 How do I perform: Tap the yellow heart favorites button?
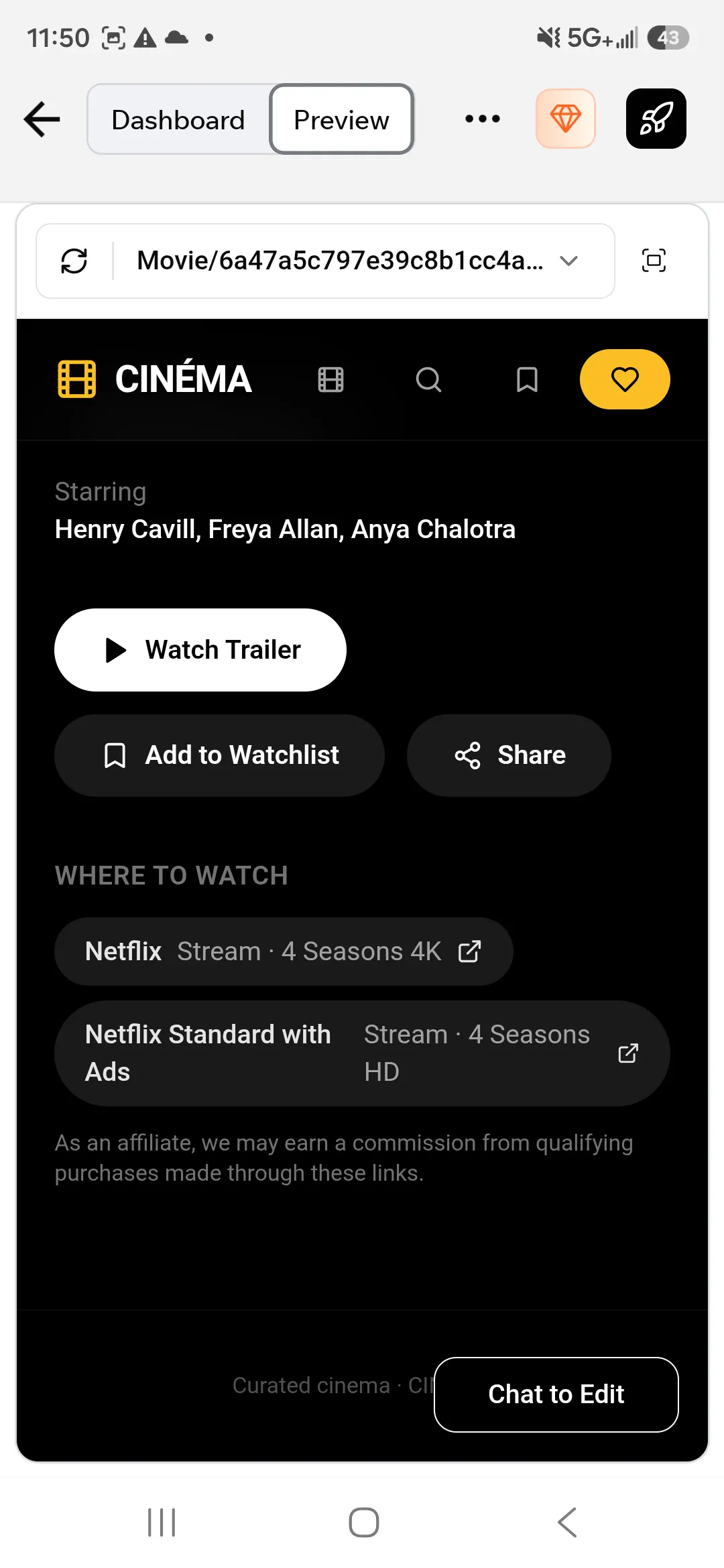[x=625, y=379]
